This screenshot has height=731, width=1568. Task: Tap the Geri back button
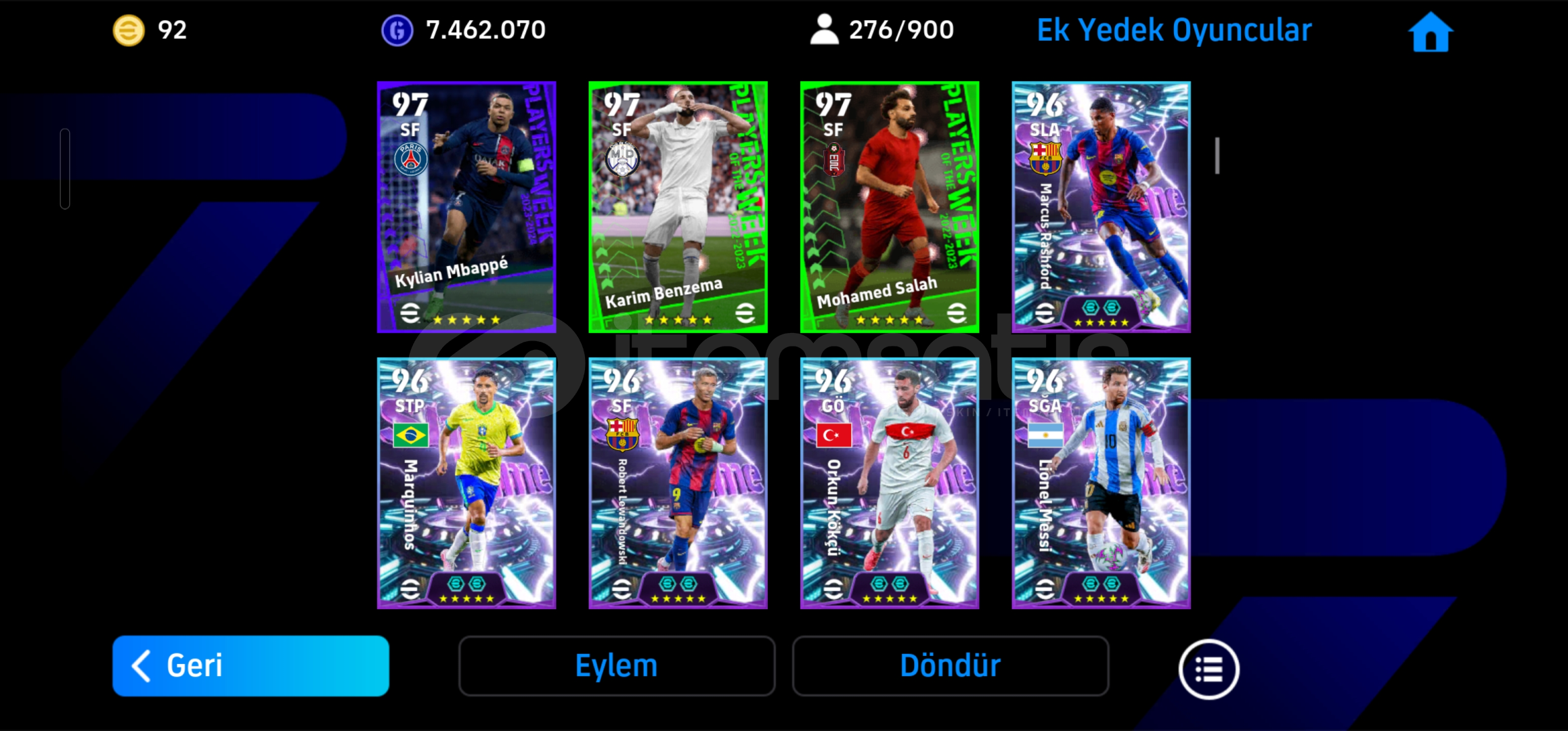point(251,666)
